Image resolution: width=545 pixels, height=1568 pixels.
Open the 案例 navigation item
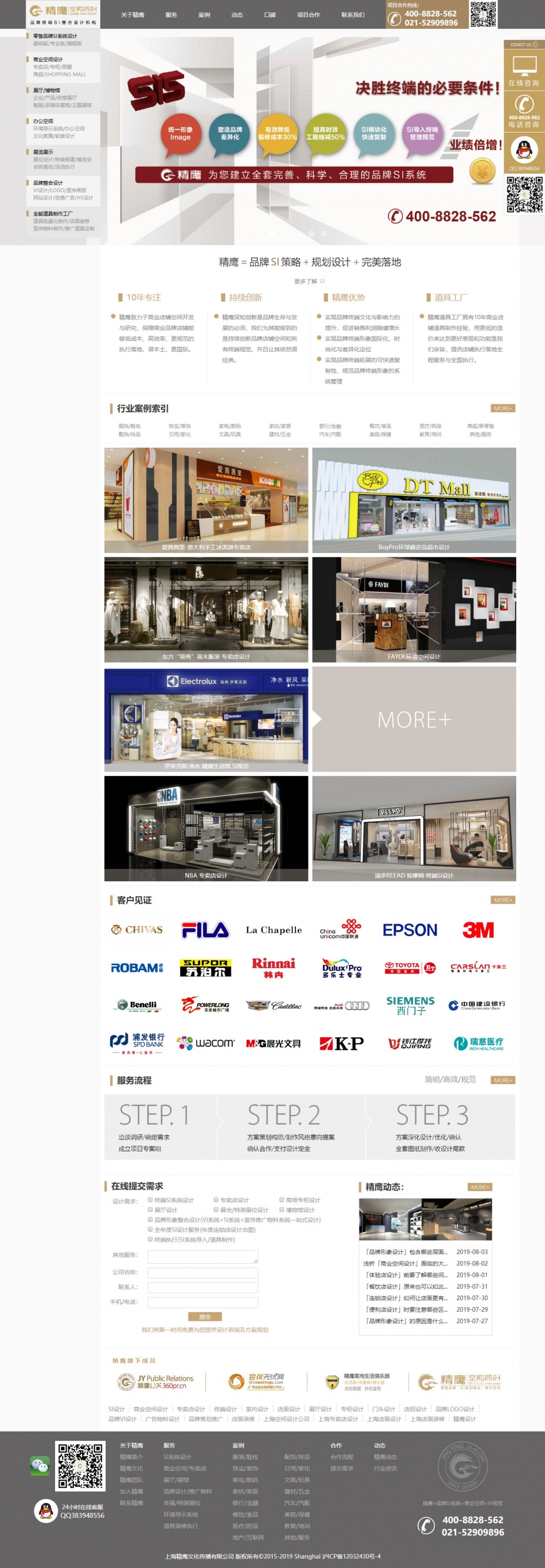204,15
